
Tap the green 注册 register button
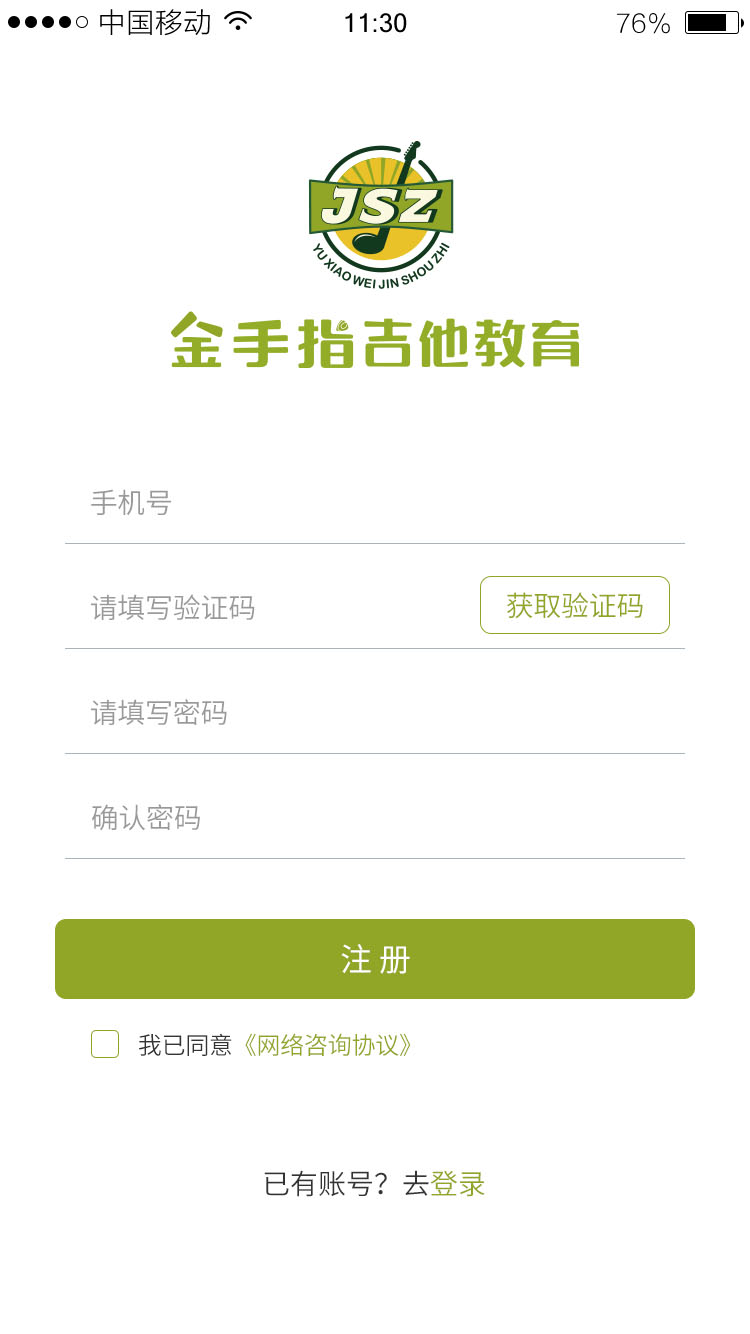375,959
